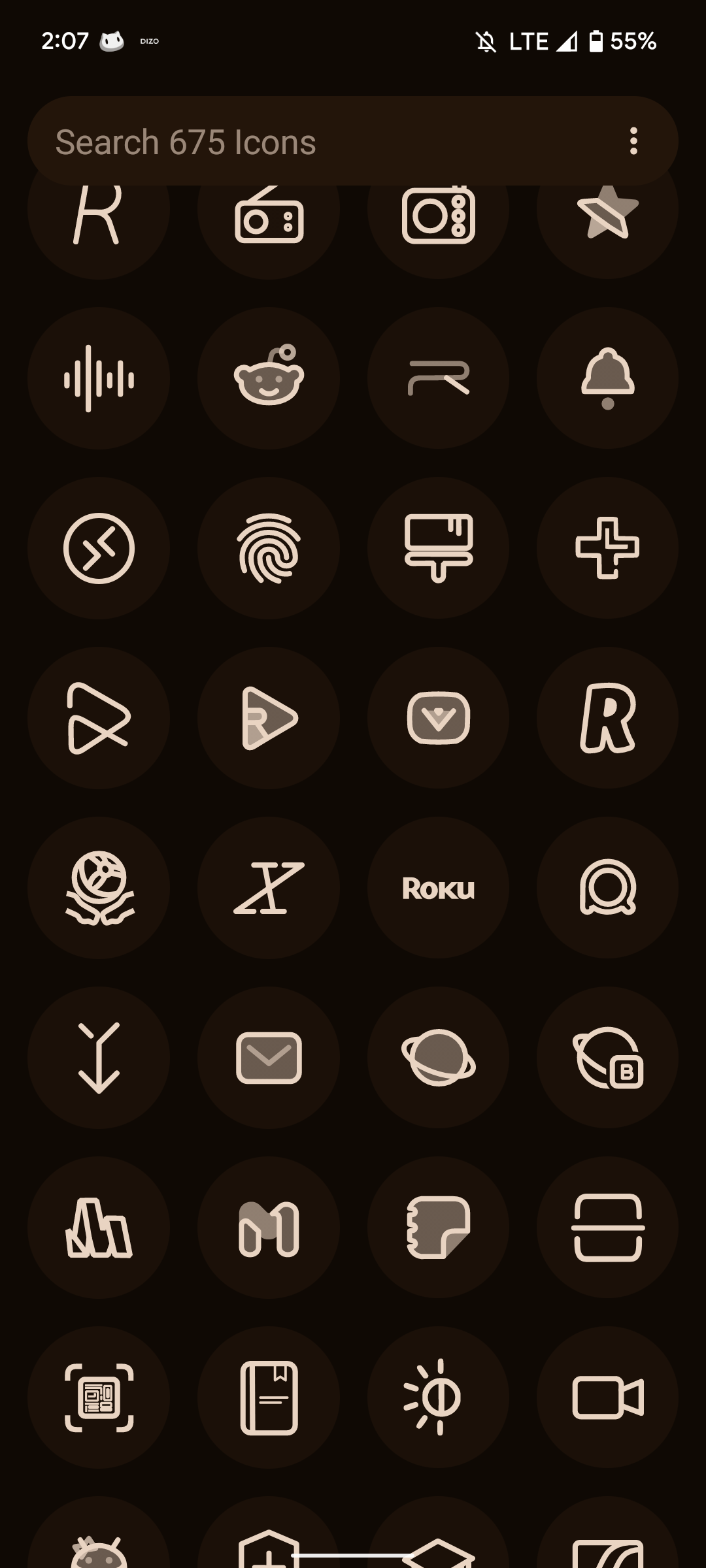Choose the plus cross icon
Viewport: 706px width, 1568px height.
(607, 548)
